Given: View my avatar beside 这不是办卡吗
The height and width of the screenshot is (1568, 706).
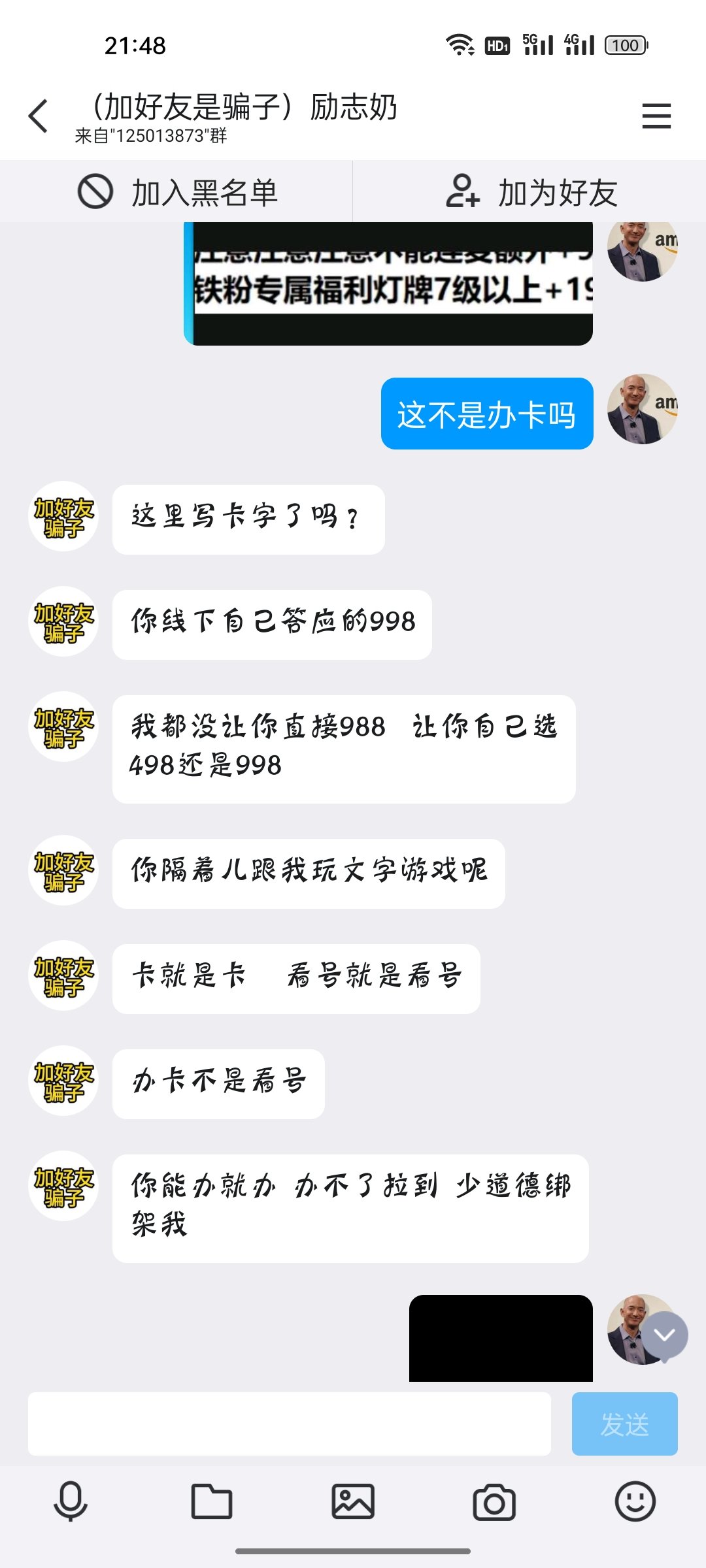Looking at the screenshot, I should pyautogui.click(x=642, y=409).
